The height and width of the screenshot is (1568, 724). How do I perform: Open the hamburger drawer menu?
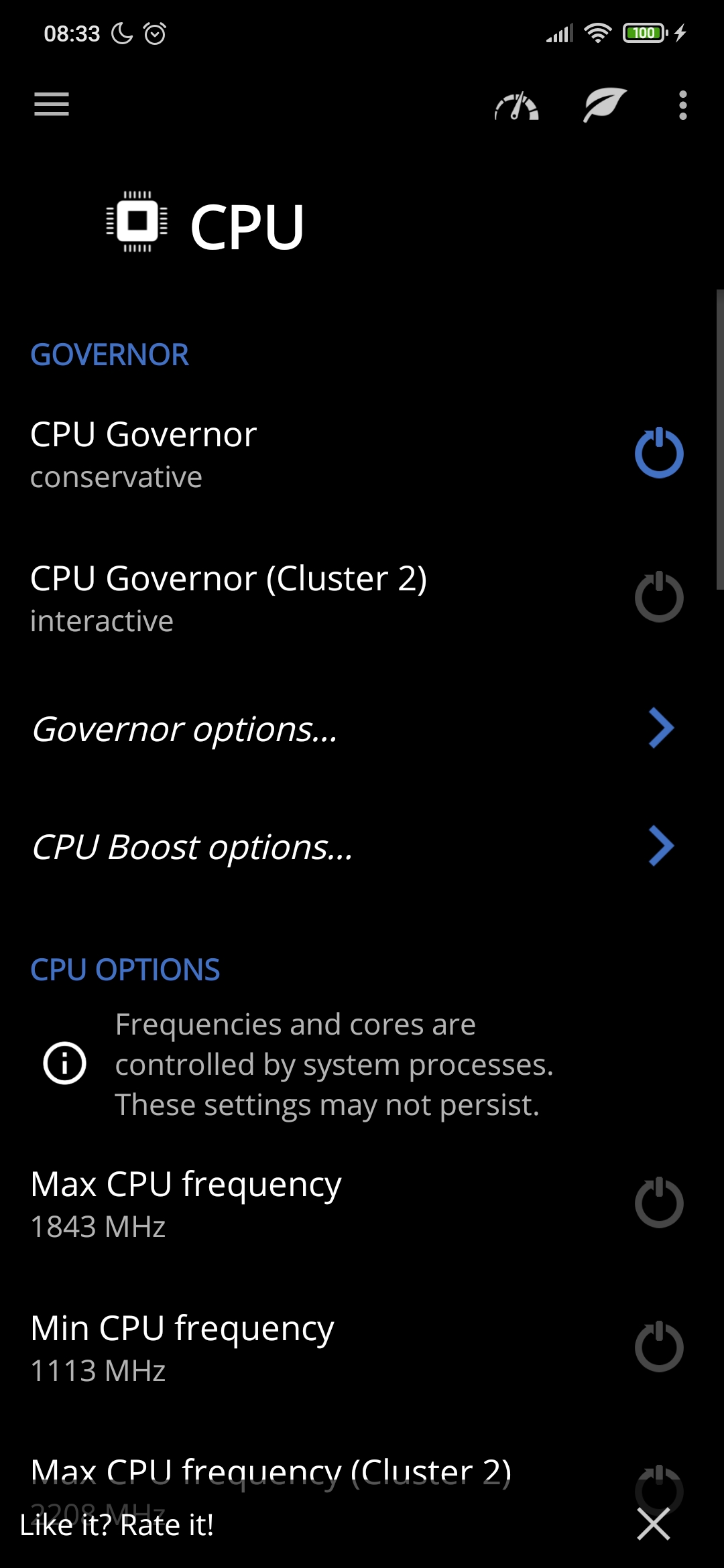52,105
